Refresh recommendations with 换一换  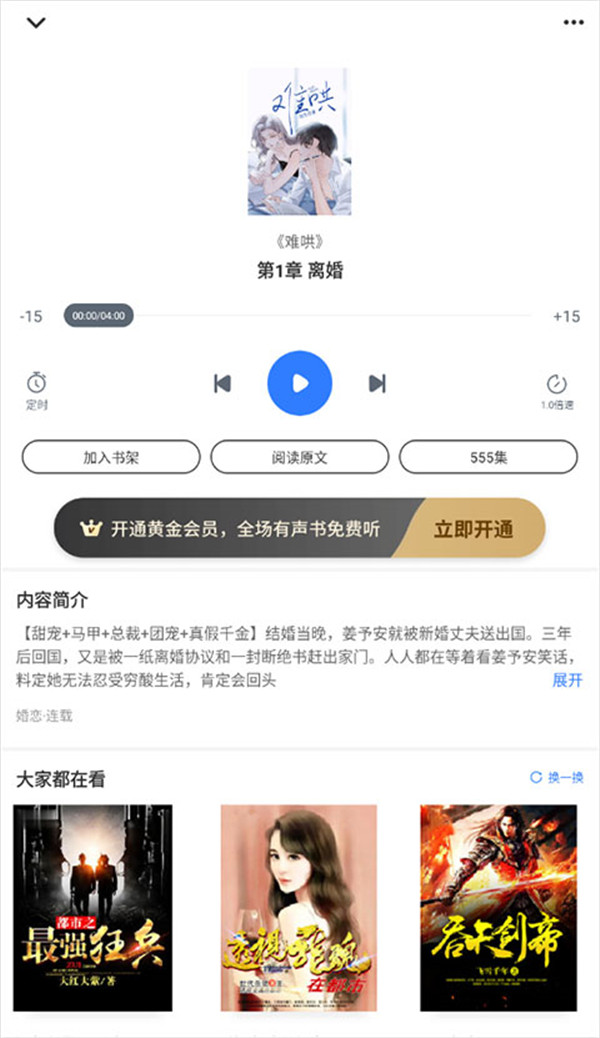pos(557,778)
